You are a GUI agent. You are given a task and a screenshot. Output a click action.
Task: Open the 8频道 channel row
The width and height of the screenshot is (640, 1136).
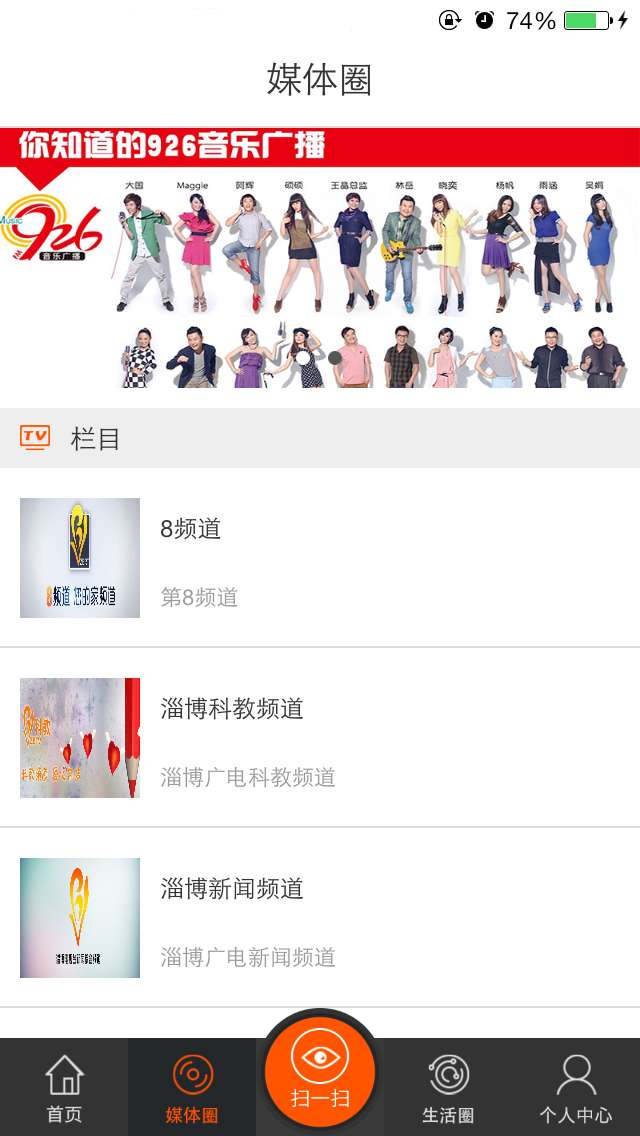(320, 558)
